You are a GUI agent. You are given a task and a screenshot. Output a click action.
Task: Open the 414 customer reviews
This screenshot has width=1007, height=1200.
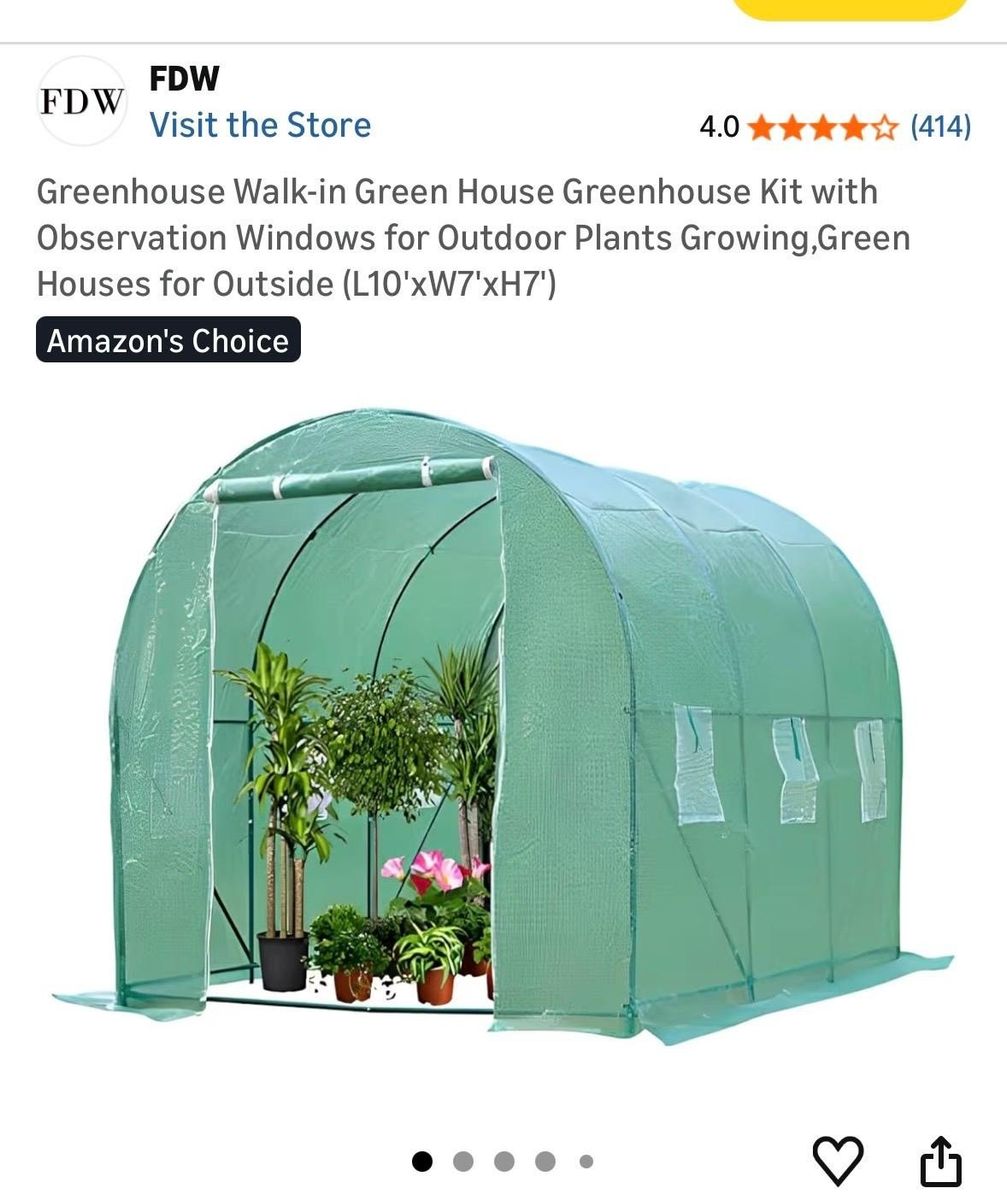(x=939, y=126)
